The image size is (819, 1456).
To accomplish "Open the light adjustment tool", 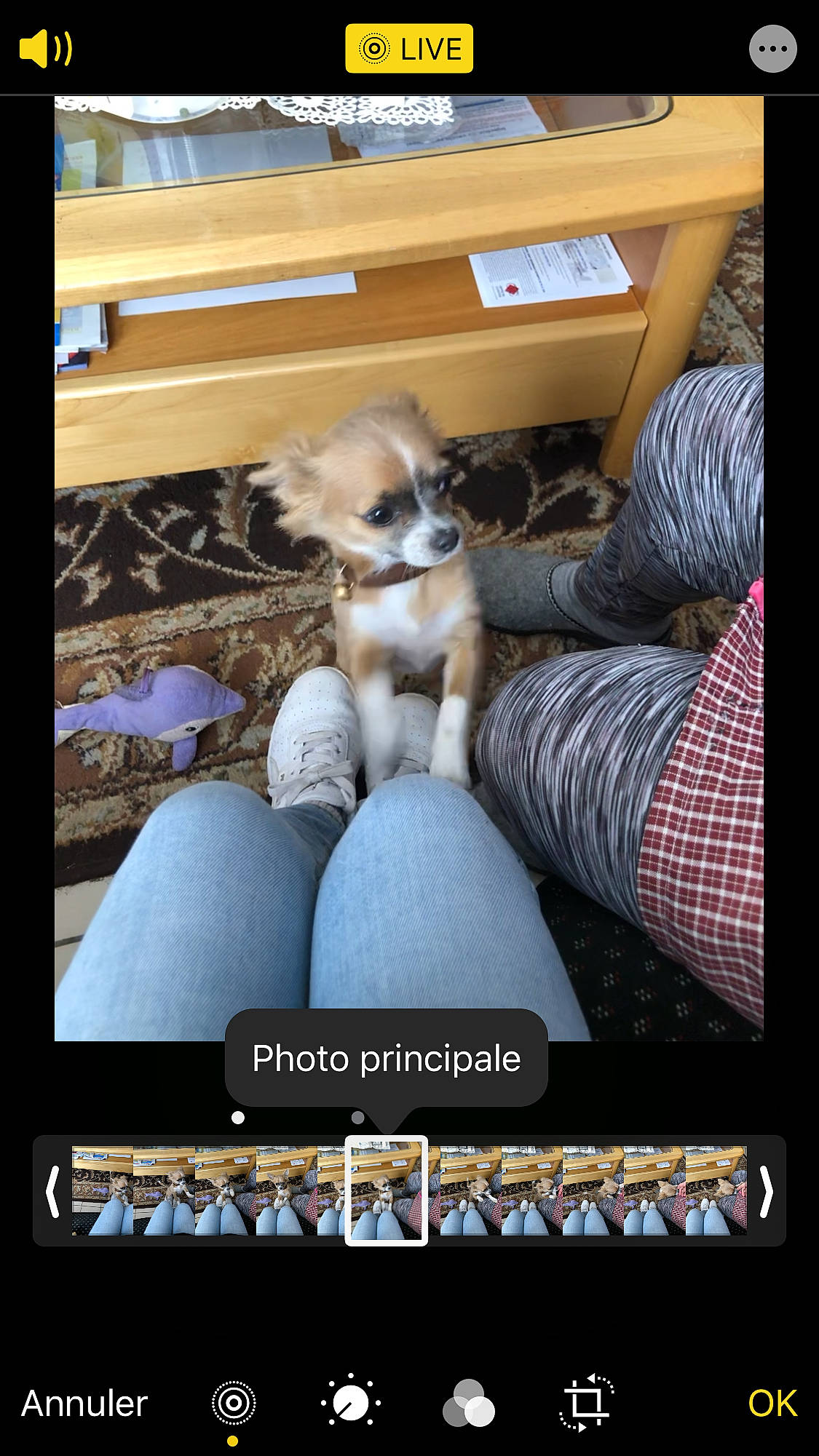I will tap(350, 1401).
